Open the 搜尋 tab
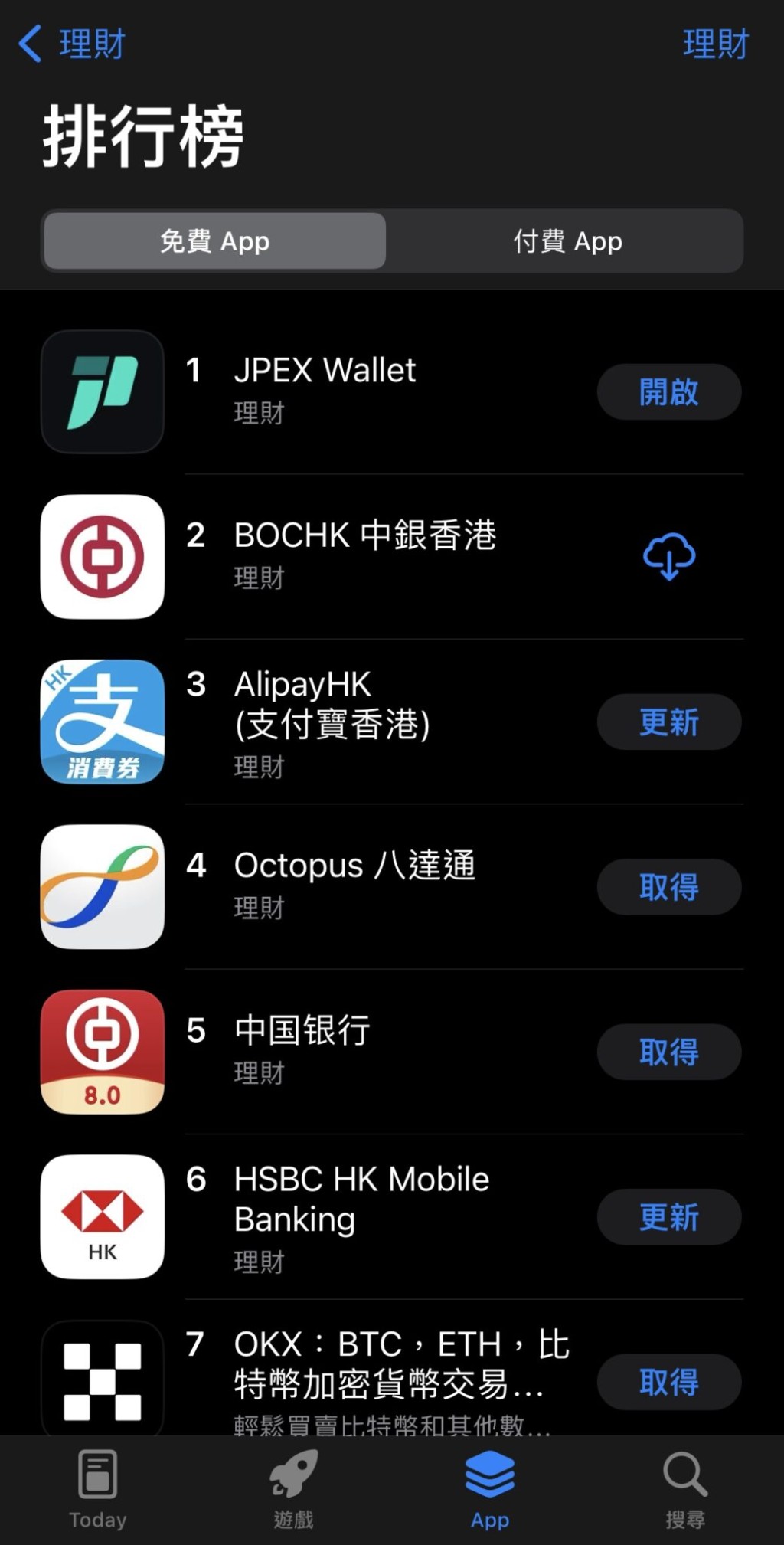Viewport: 784px width, 1545px height. click(685, 1489)
